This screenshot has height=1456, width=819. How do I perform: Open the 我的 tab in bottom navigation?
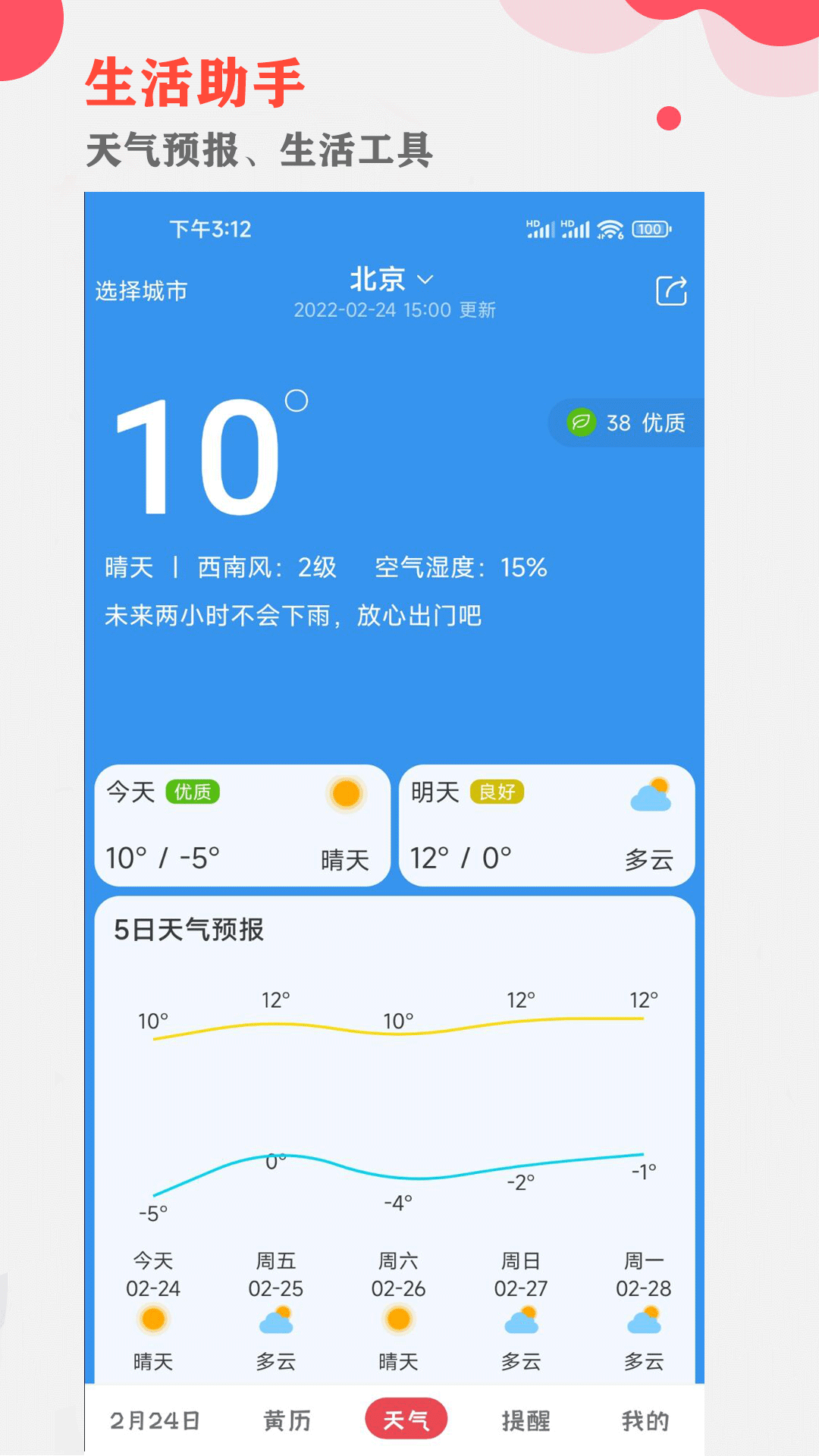pos(643,1418)
